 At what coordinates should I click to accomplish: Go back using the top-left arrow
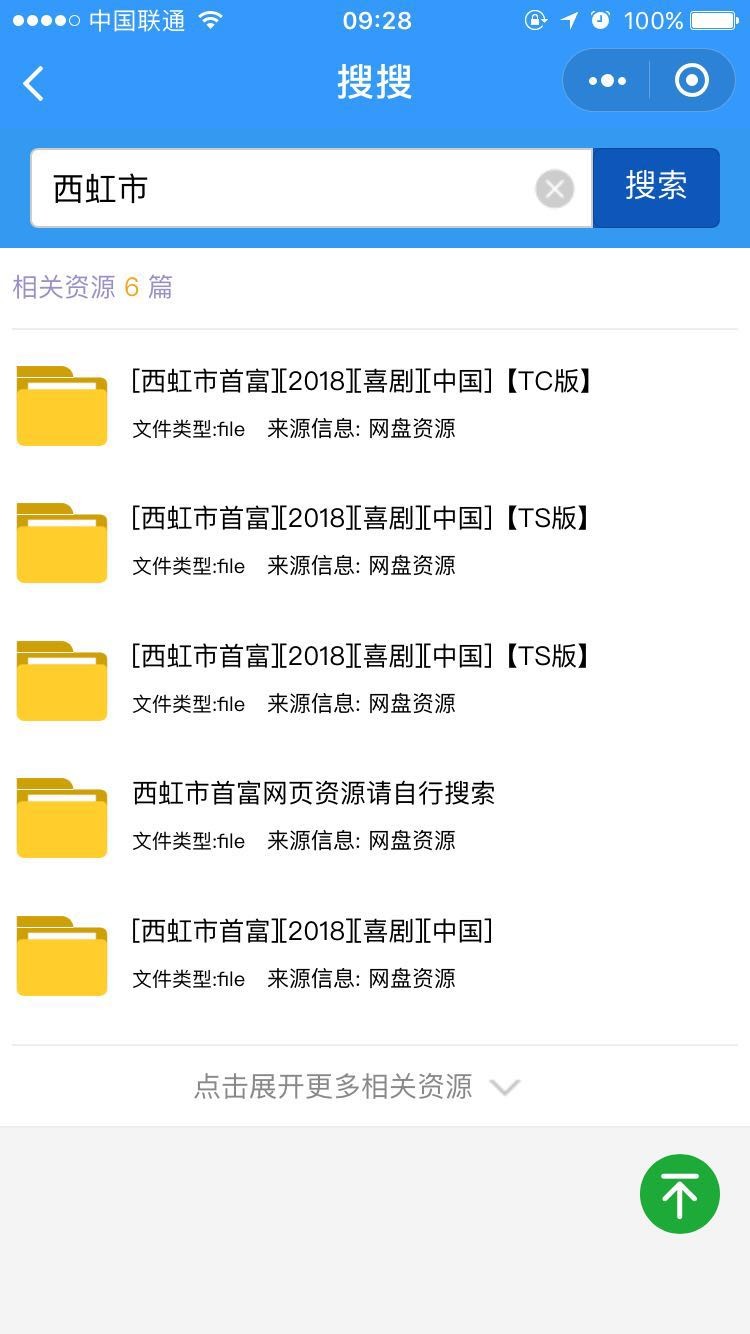pyautogui.click(x=33, y=83)
